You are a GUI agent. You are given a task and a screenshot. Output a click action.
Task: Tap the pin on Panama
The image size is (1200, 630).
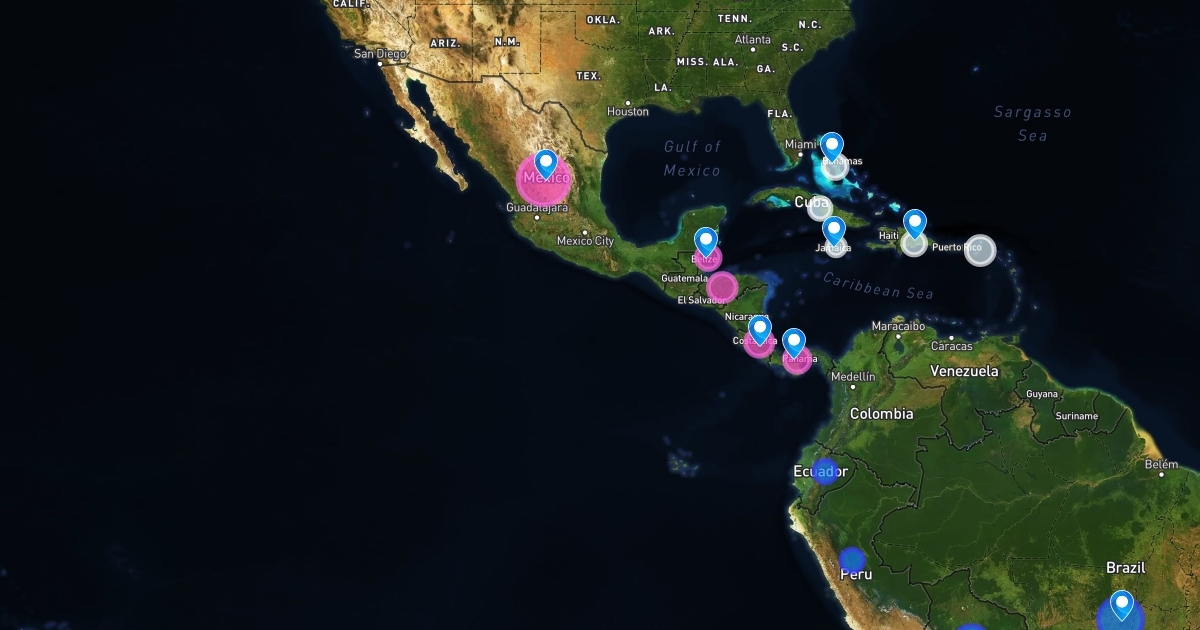(x=793, y=342)
